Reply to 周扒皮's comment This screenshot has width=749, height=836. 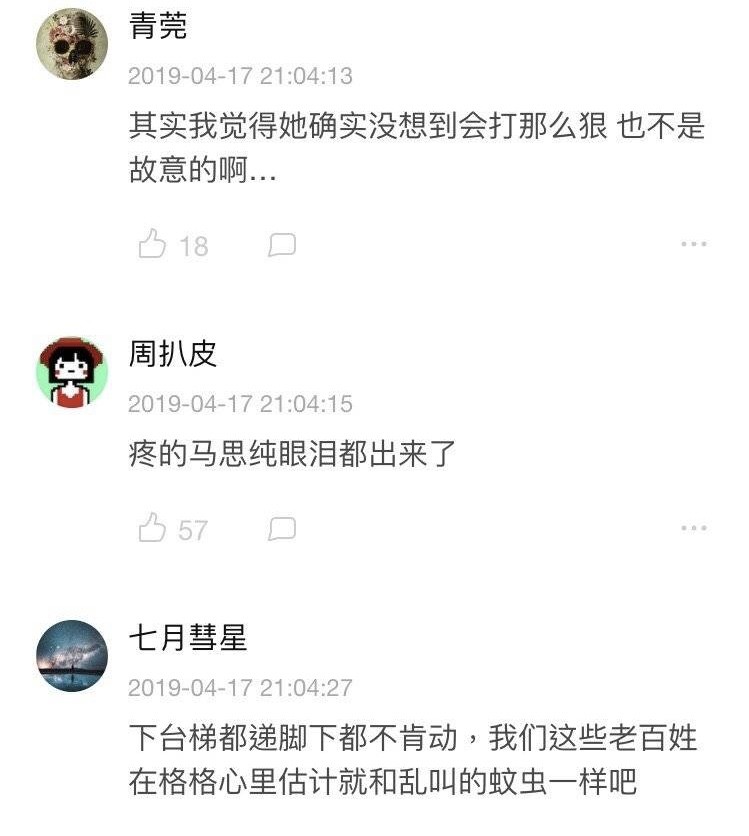(x=282, y=528)
